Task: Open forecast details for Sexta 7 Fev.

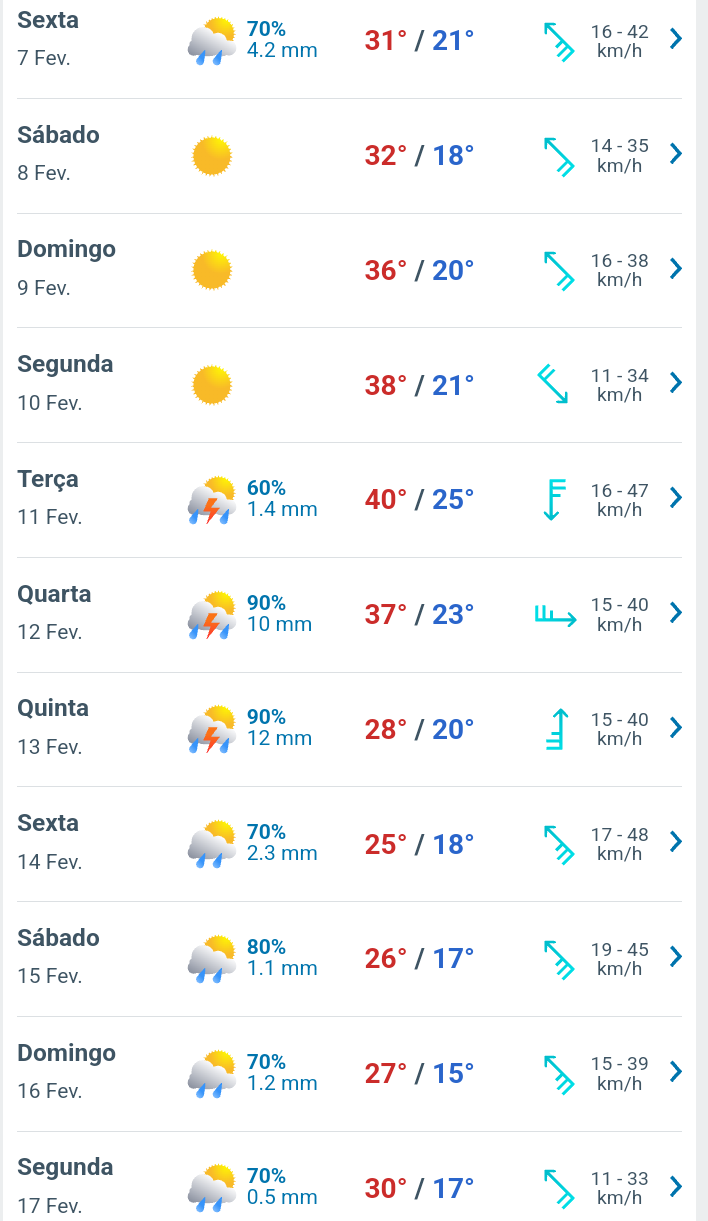Action: tap(350, 42)
